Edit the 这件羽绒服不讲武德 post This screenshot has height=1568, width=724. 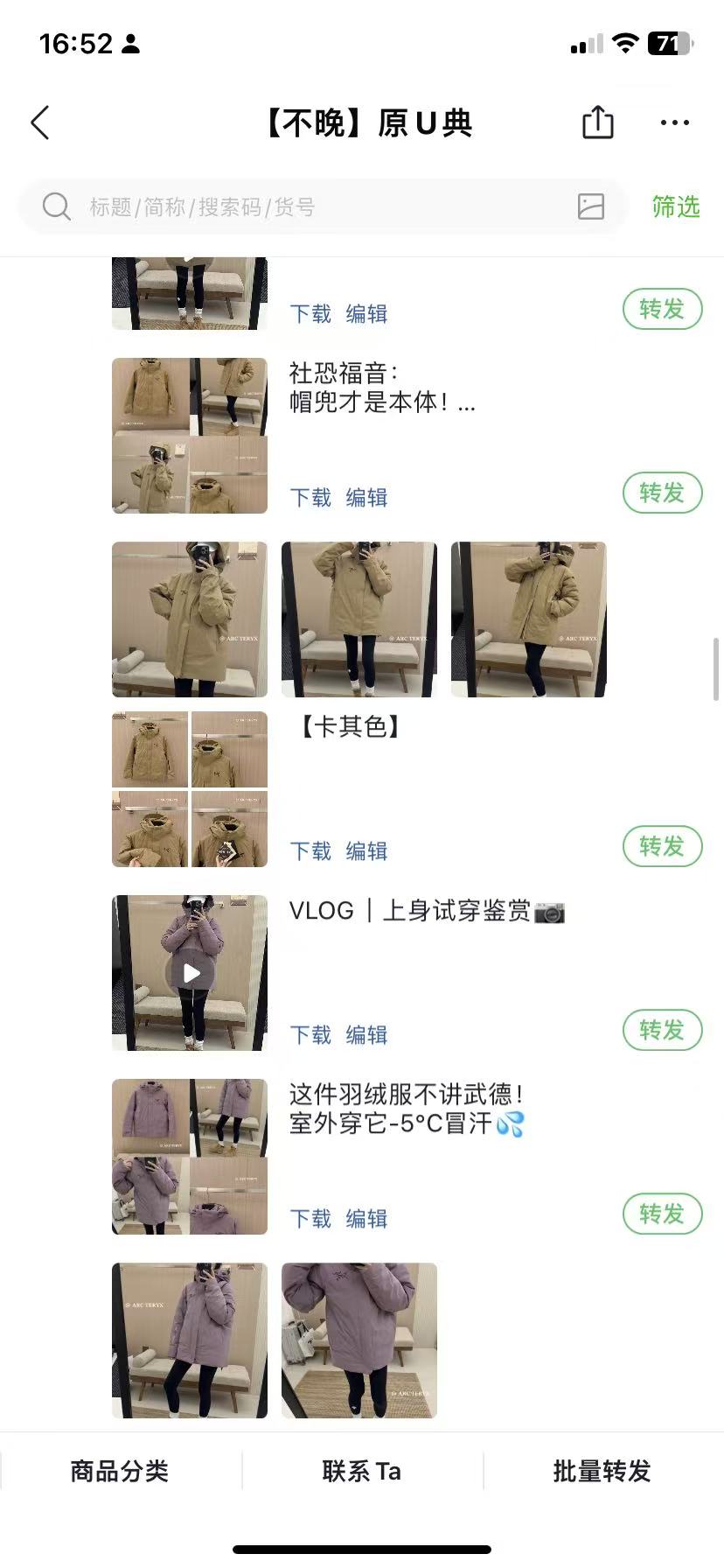click(x=366, y=1219)
